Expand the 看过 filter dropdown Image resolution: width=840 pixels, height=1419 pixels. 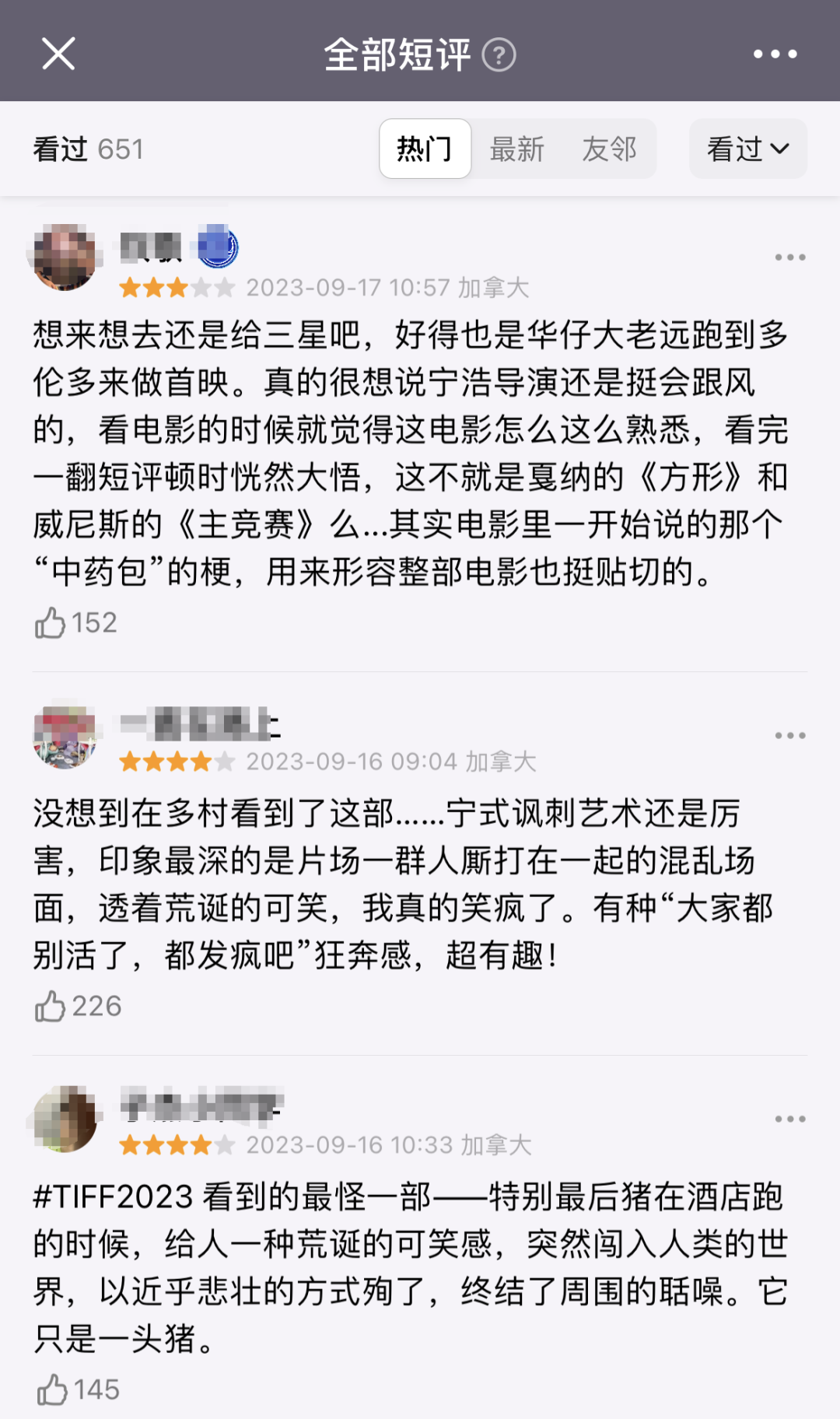click(747, 149)
